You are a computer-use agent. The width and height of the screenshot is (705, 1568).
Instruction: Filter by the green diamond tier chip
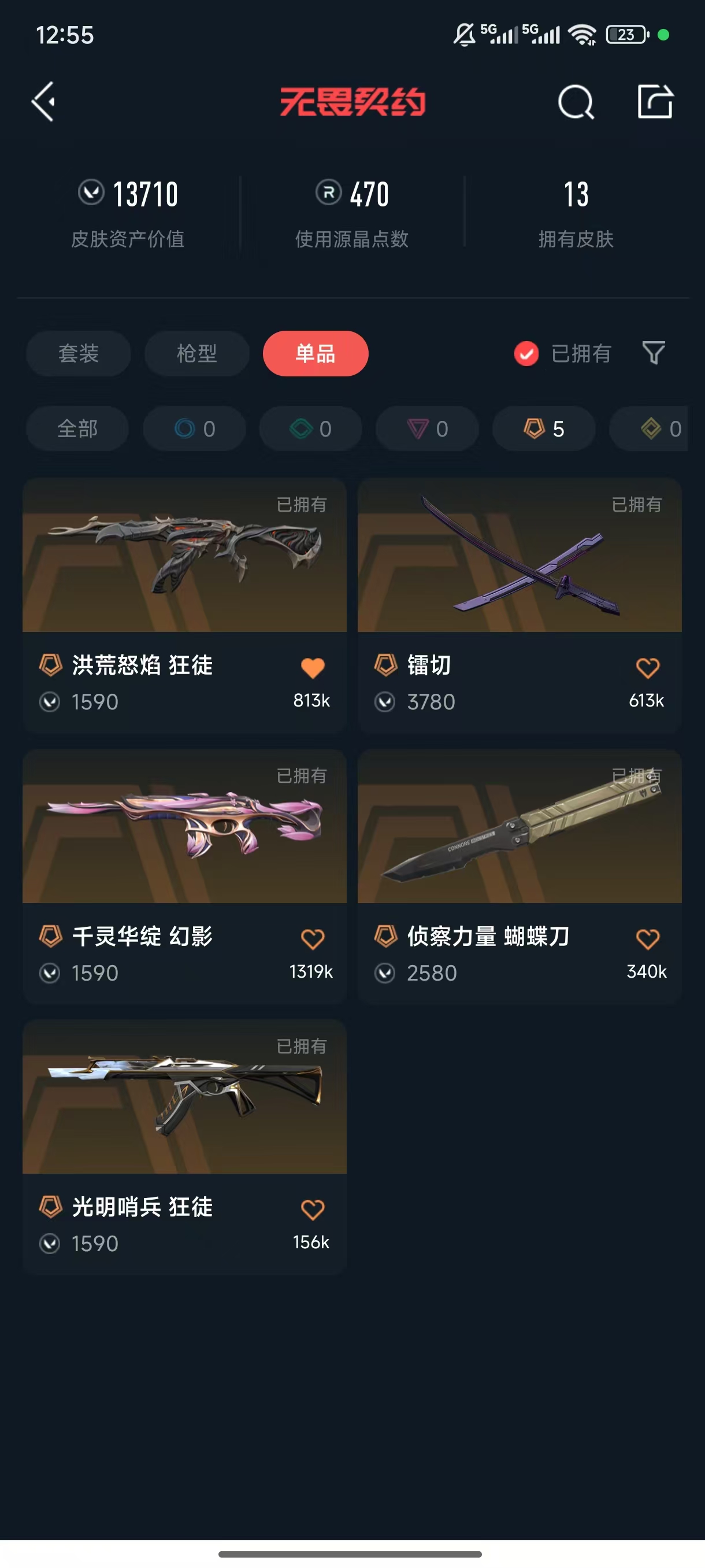click(x=311, y=428)
